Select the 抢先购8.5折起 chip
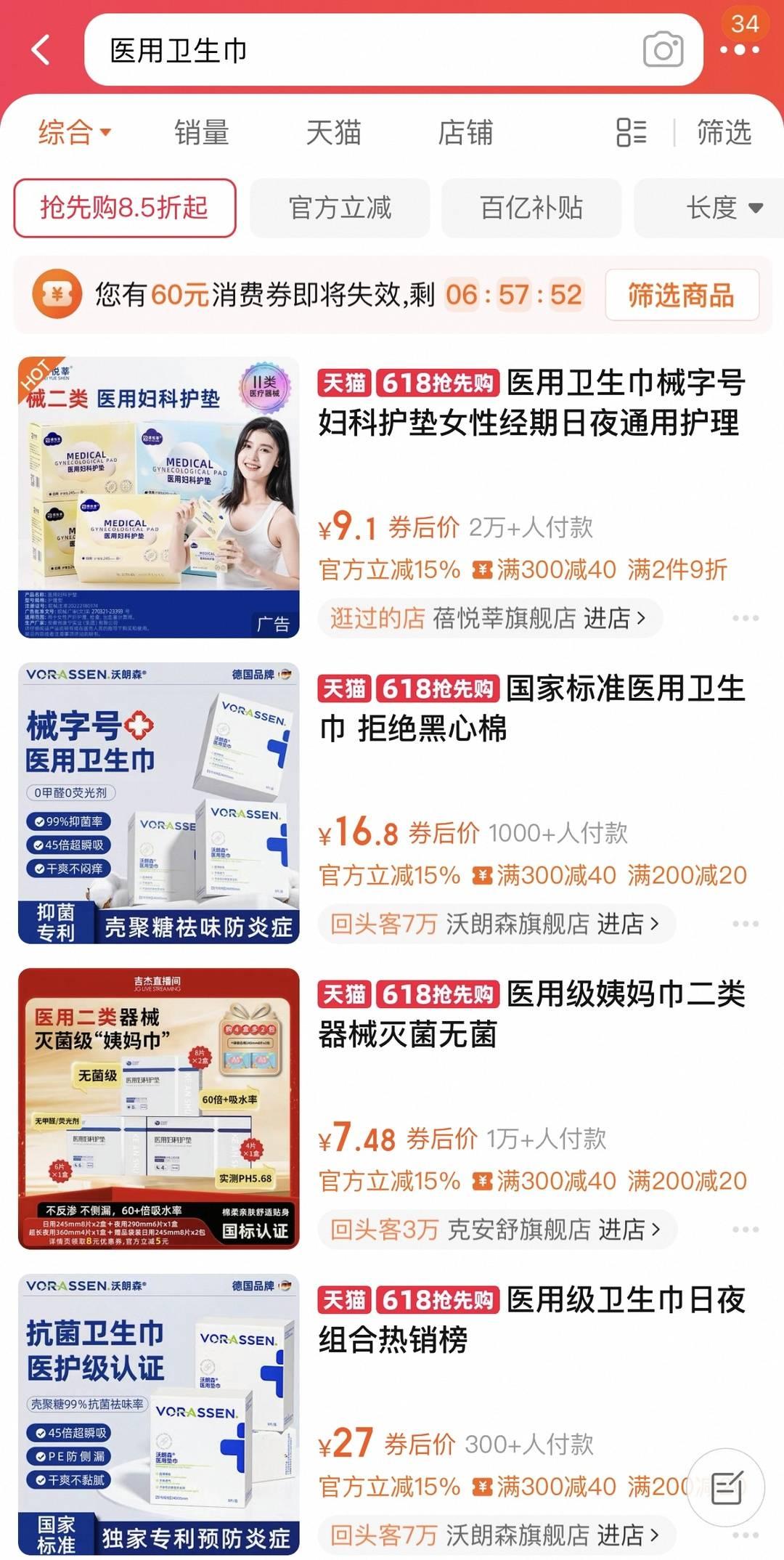The width and height of the screenshot is (784, 1560). click(125, 208)
